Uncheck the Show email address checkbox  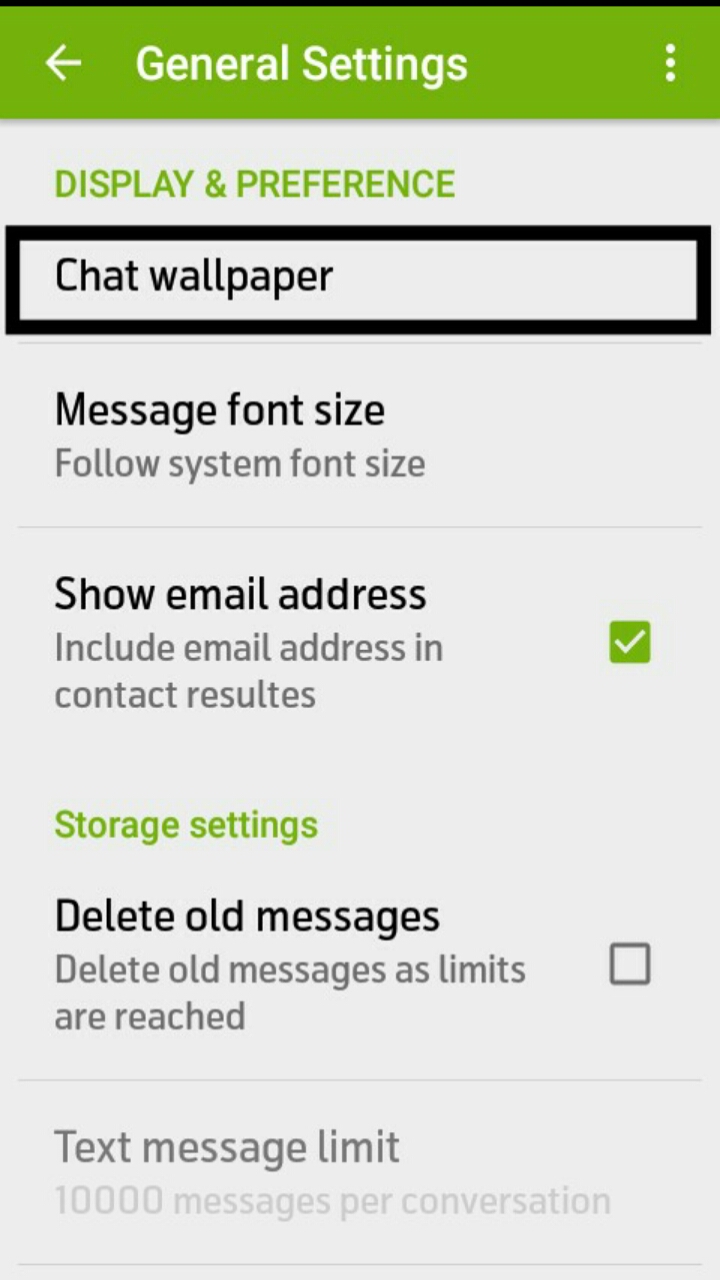tap(630, 643)
